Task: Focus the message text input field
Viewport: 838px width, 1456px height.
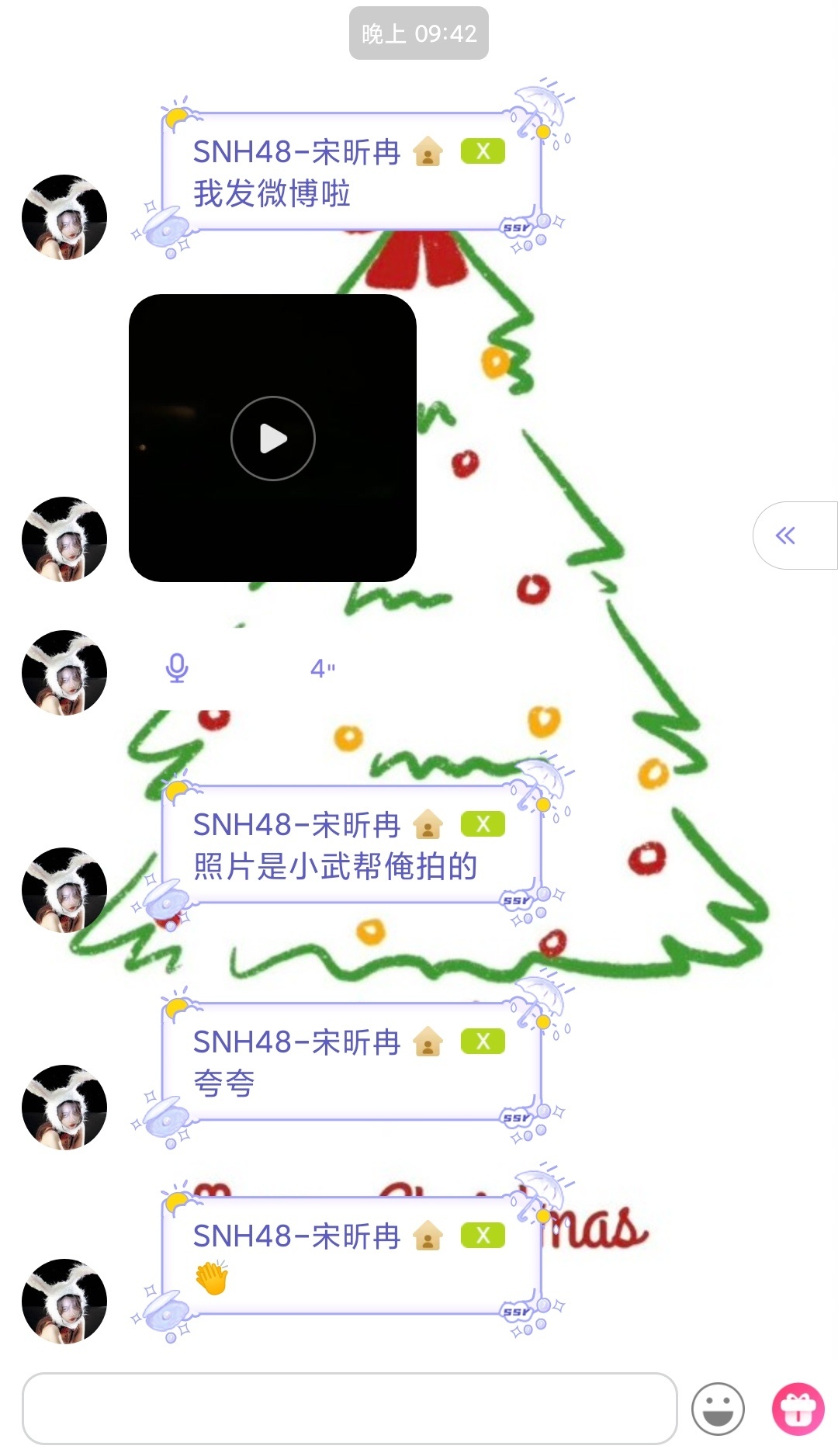Action: click(x=349, y=1409)
